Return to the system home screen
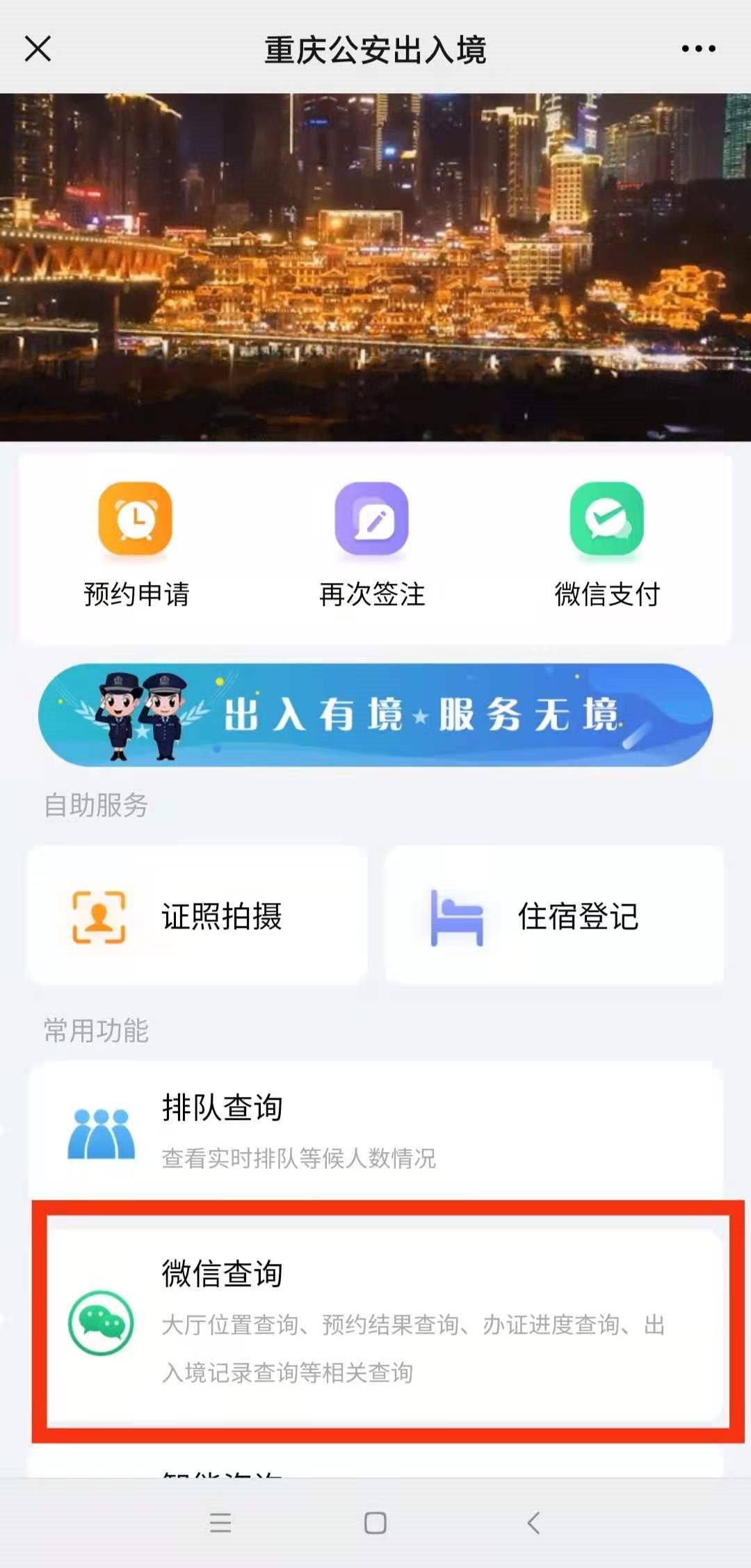This screenshot has width=751, height=1568. point(375,1523)
